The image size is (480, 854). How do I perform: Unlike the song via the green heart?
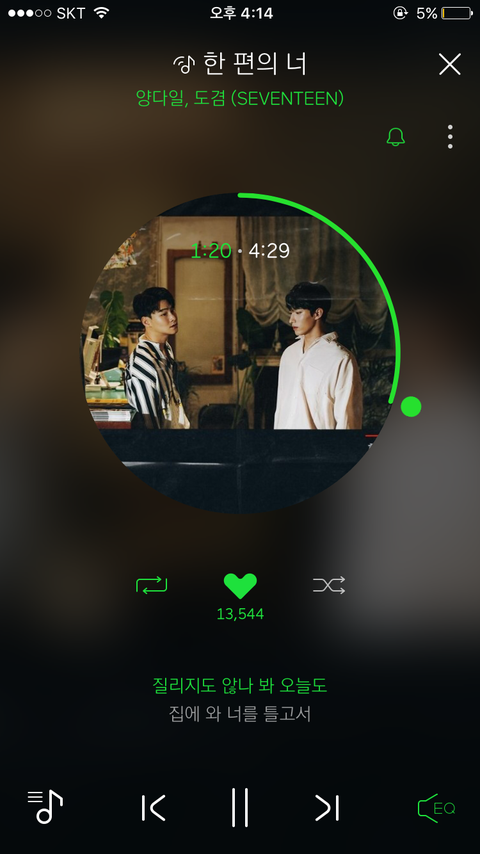(x=240, y=585)
